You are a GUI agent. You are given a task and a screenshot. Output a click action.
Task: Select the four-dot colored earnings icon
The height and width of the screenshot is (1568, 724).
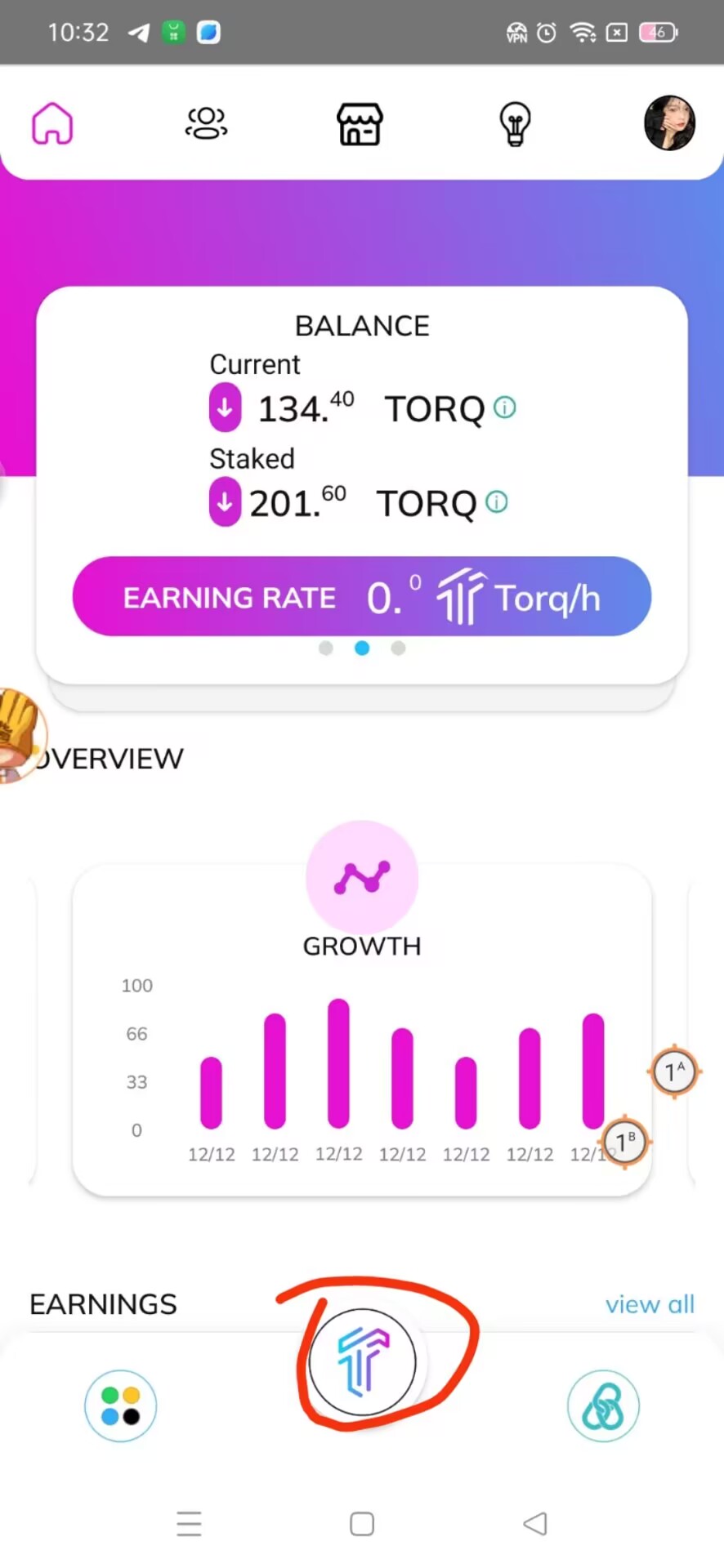(120, 1403)
